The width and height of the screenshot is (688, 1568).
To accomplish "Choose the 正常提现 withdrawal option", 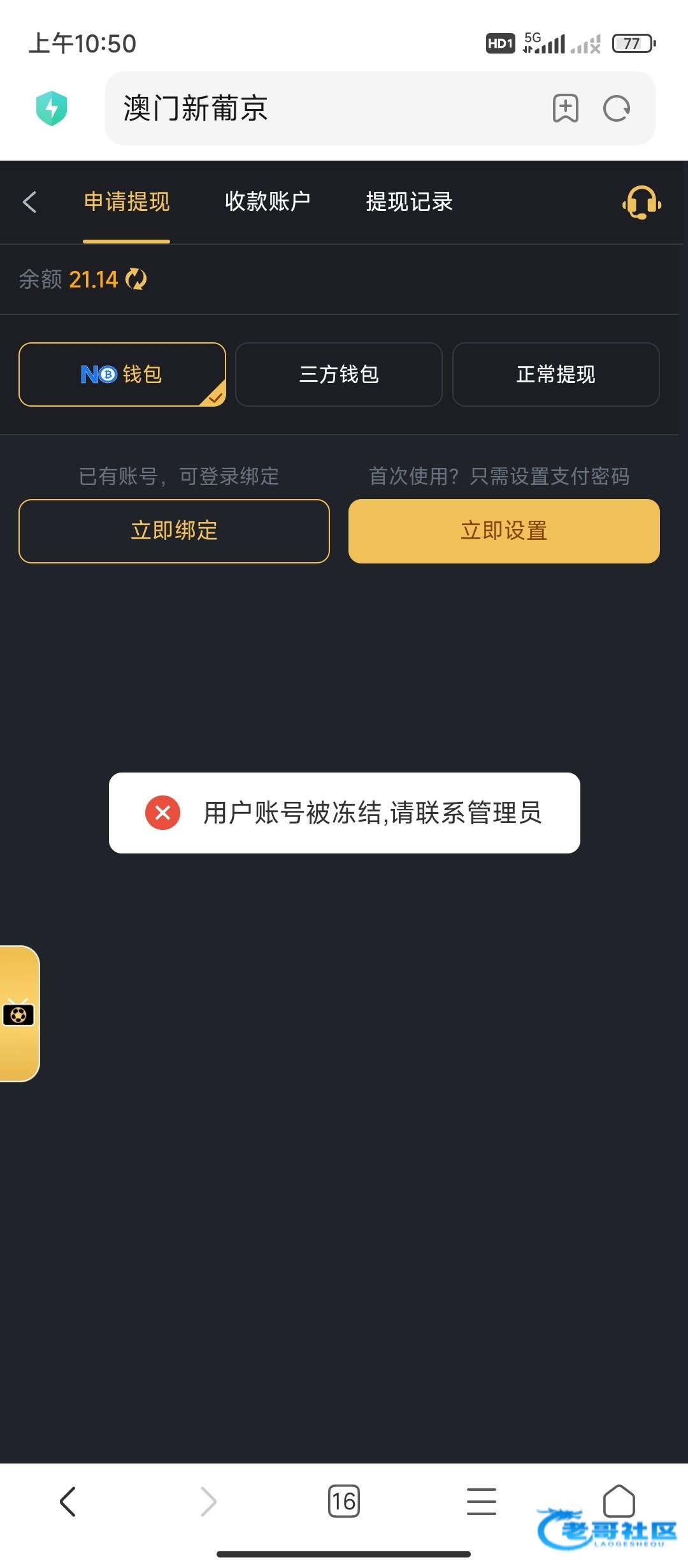I will click(555, 374).
